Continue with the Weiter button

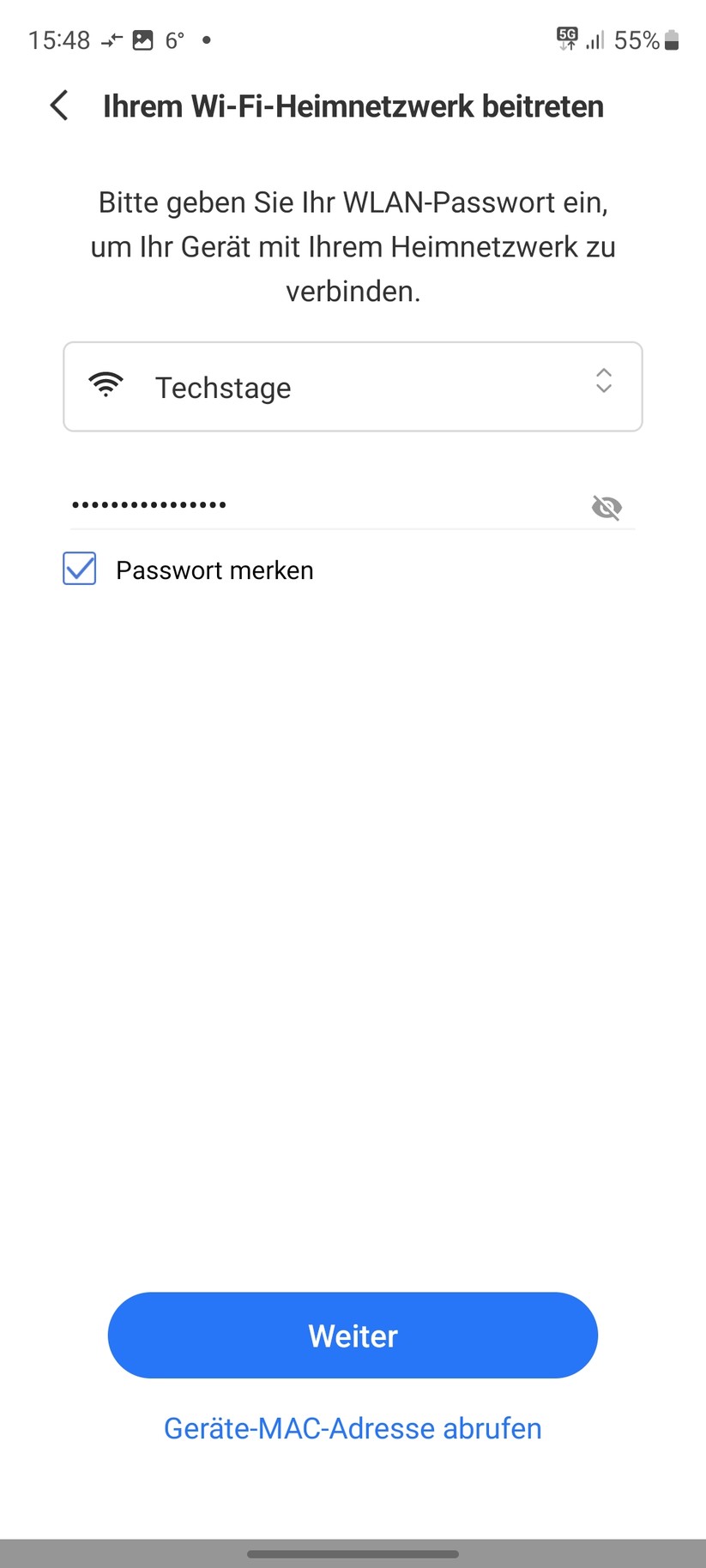(353, 1335)
